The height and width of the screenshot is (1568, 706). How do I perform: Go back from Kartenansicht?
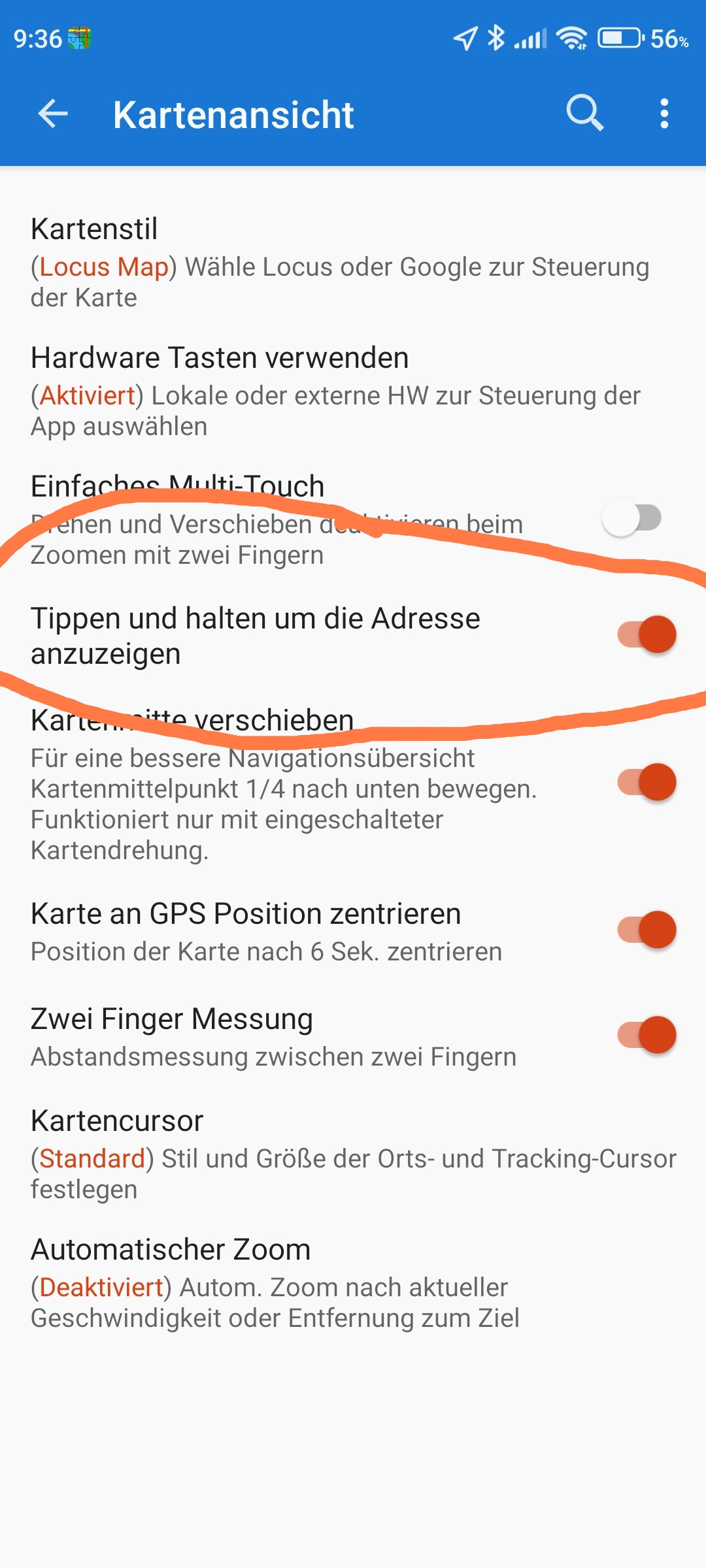[53, 114]
